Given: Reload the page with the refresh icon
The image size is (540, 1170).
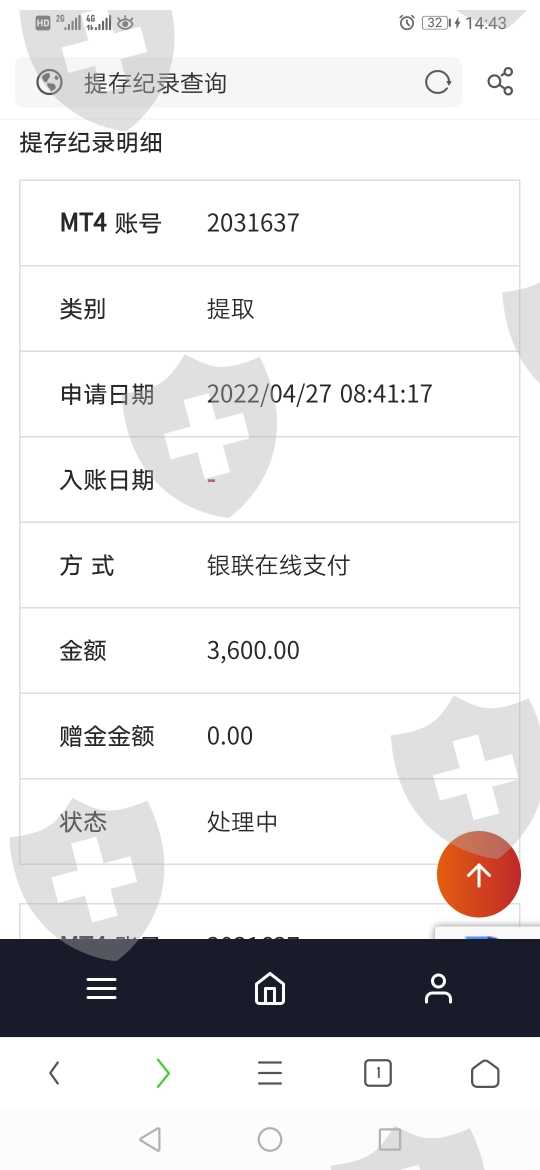Looking at the screenshot, I should point(438,82).
